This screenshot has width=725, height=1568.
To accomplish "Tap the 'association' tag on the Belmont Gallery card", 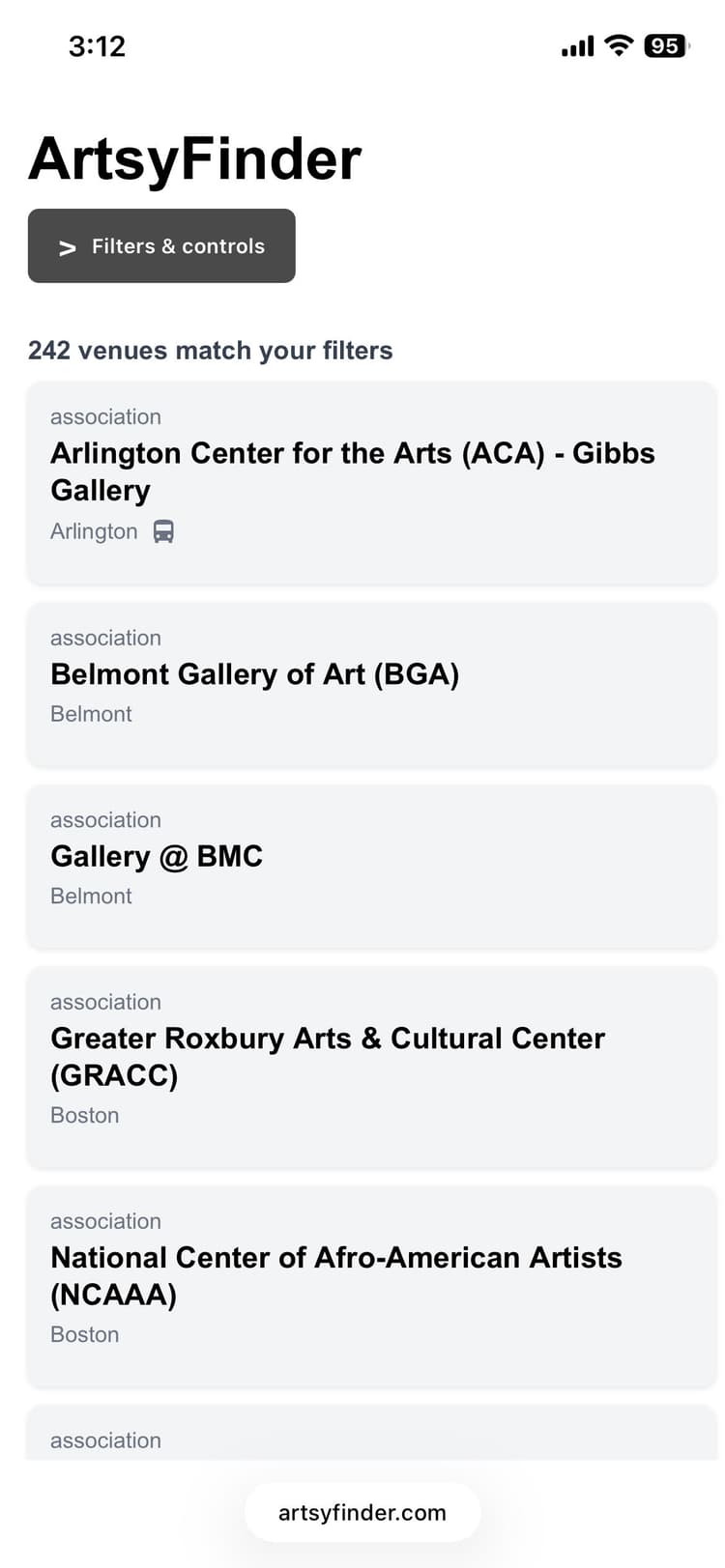I will pos(105,638).
